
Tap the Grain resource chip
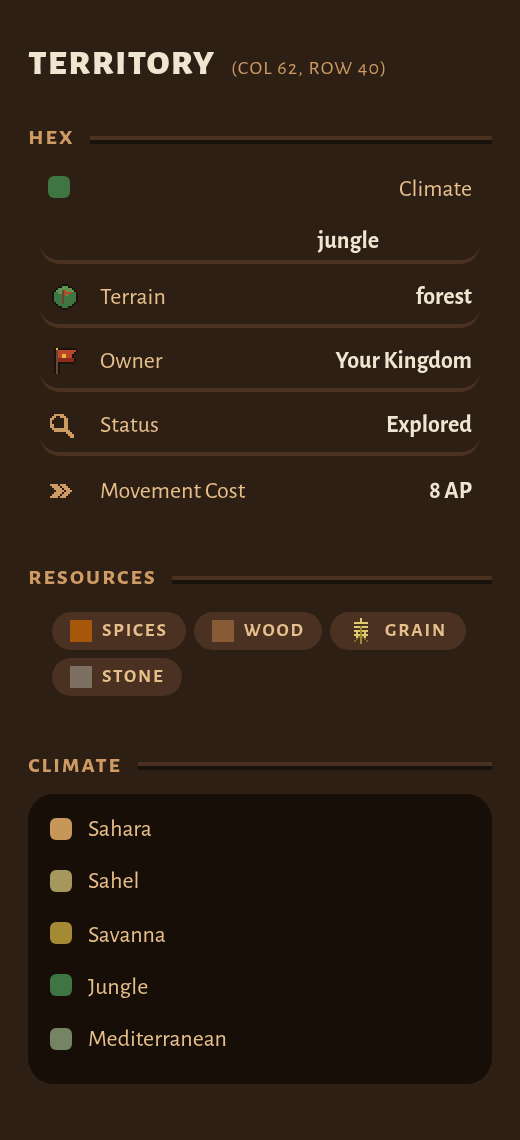(x=398, y=630)
